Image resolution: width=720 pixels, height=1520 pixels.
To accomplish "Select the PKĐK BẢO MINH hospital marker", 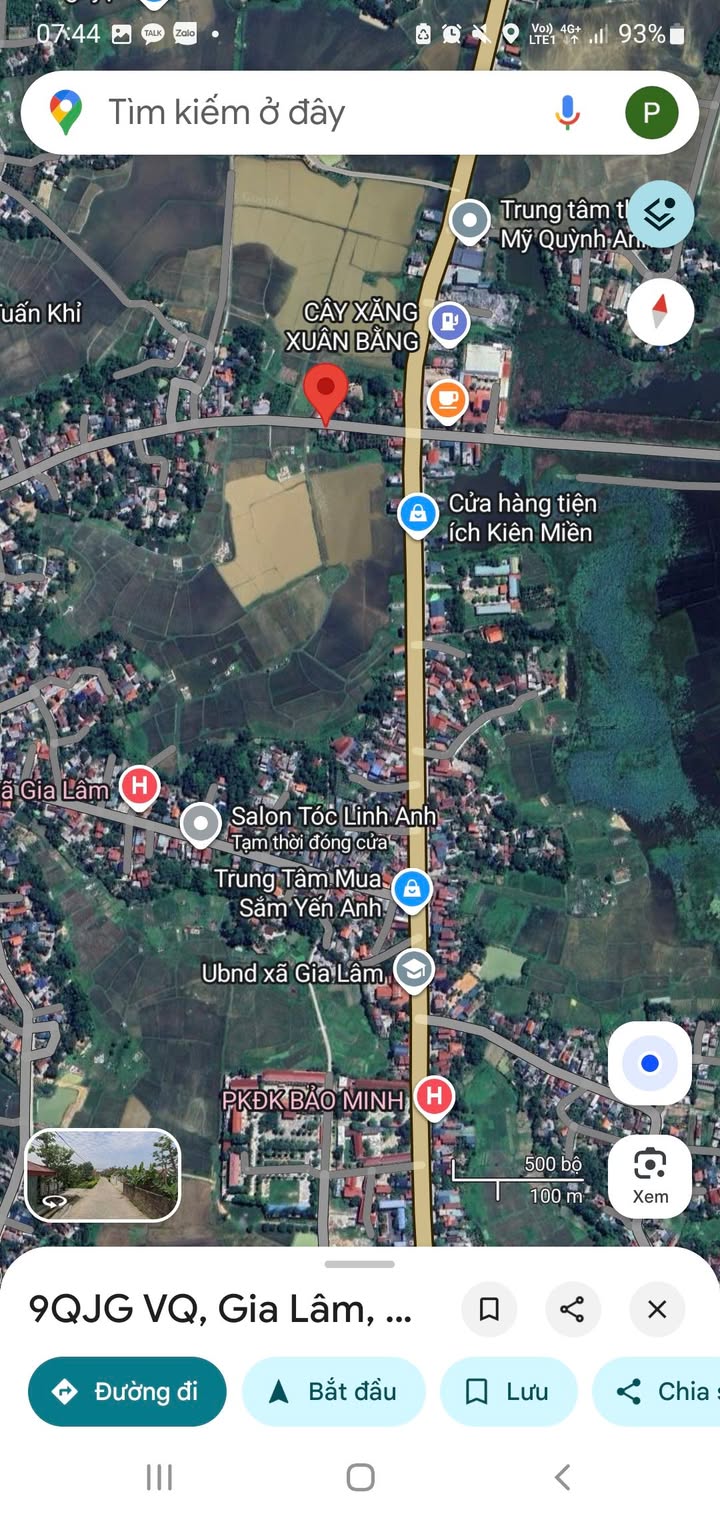I will click(x=434, y=1097).
